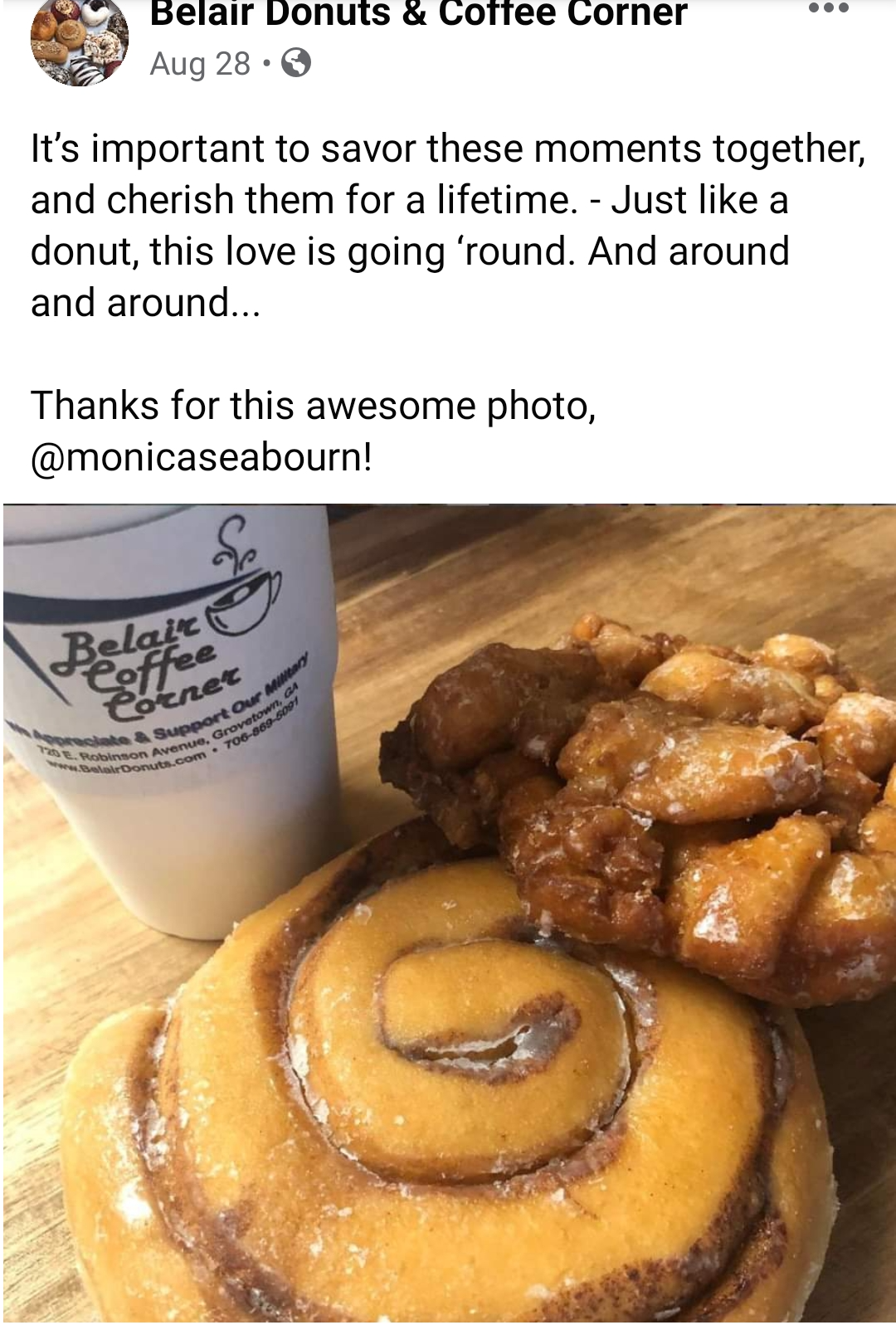Screen dimensions: 896x1325
Task: Tap the Belair Donuts profile picture
Action: pyautogui.click(x=80, y=40)
